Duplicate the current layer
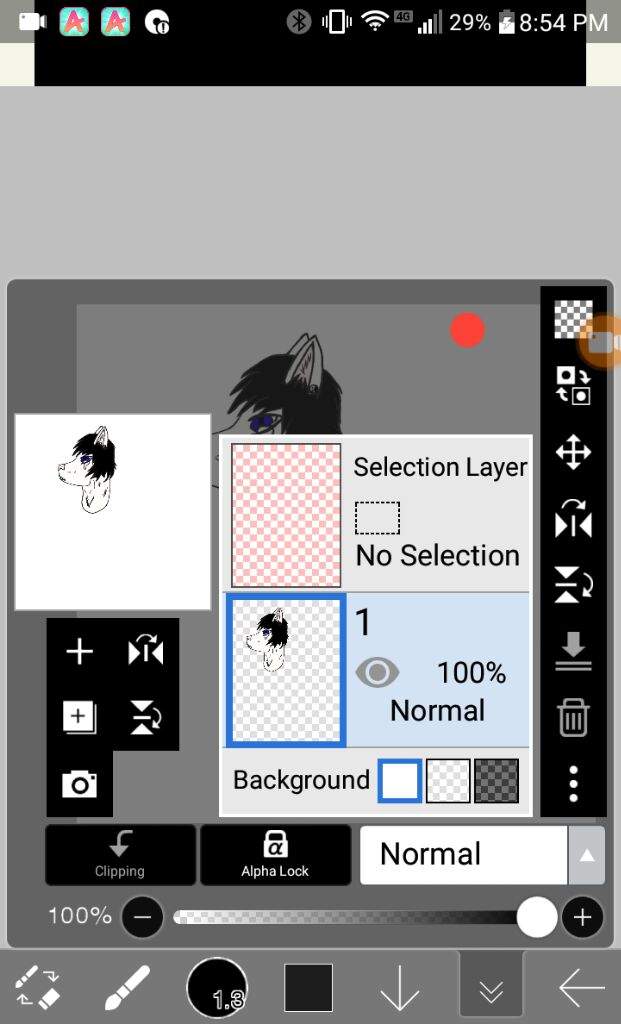 [79, 717]
